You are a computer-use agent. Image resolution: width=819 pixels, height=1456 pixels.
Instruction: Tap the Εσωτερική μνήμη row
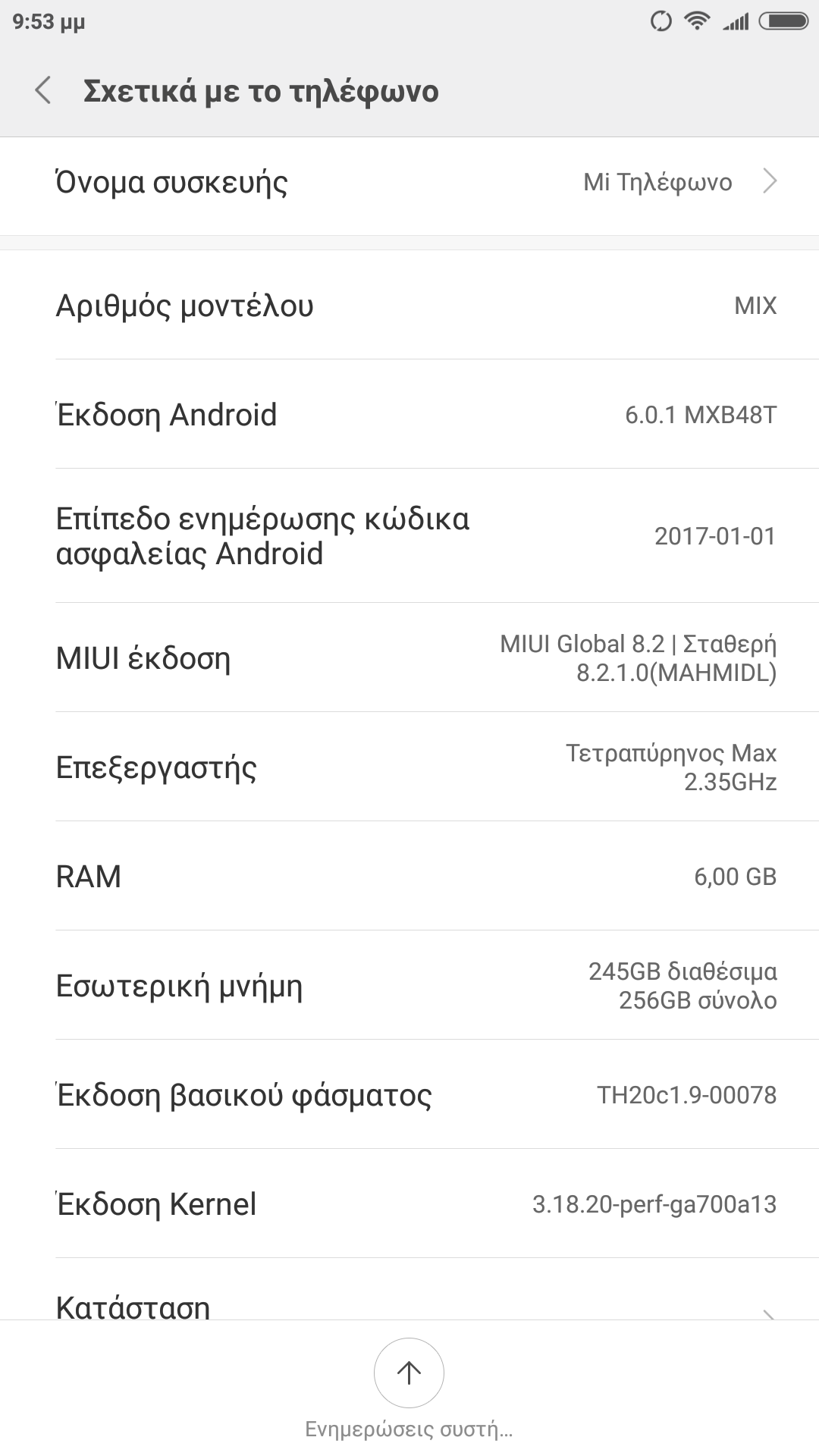[x=409, y=985]
